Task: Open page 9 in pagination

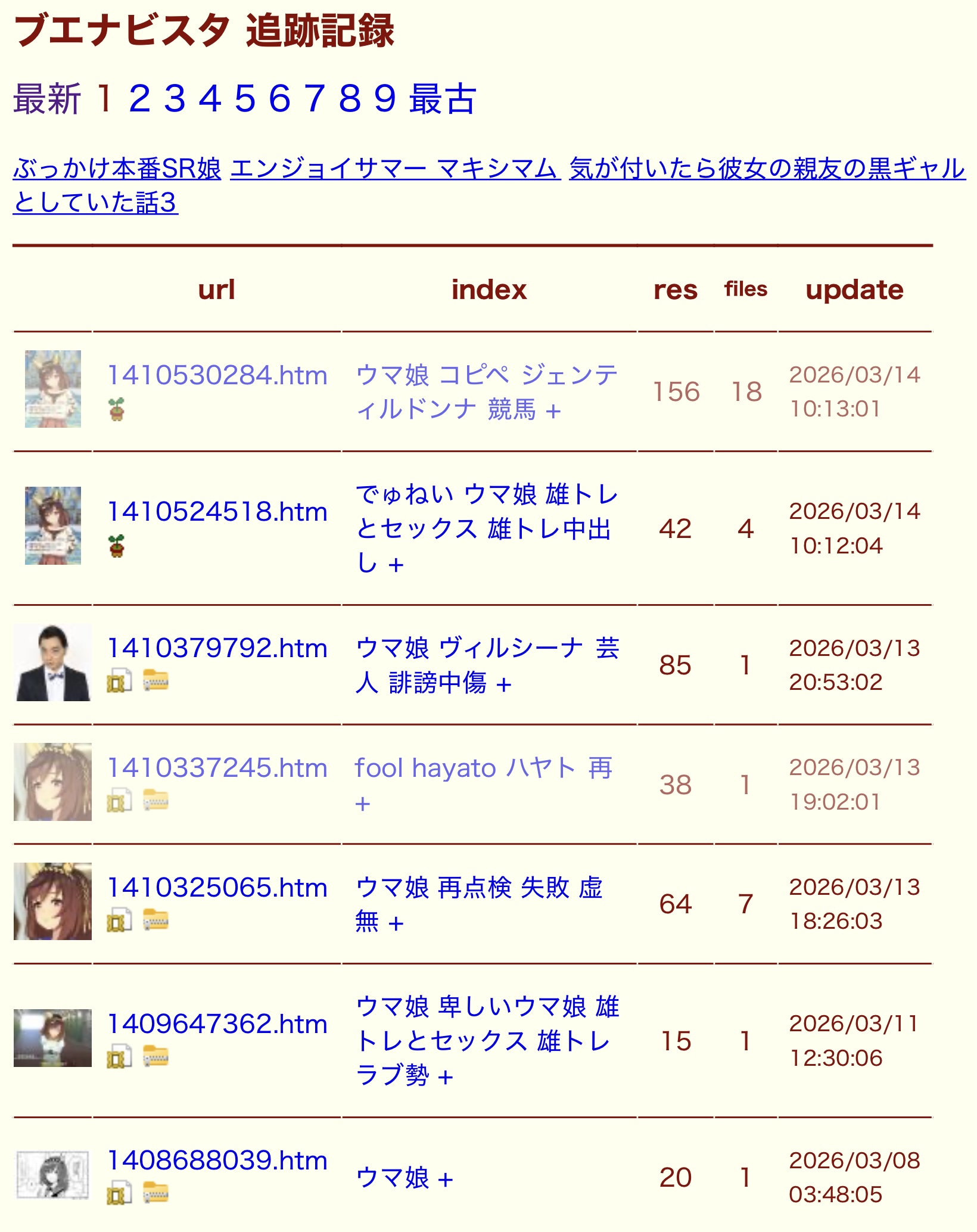Action: click(385, 99)
